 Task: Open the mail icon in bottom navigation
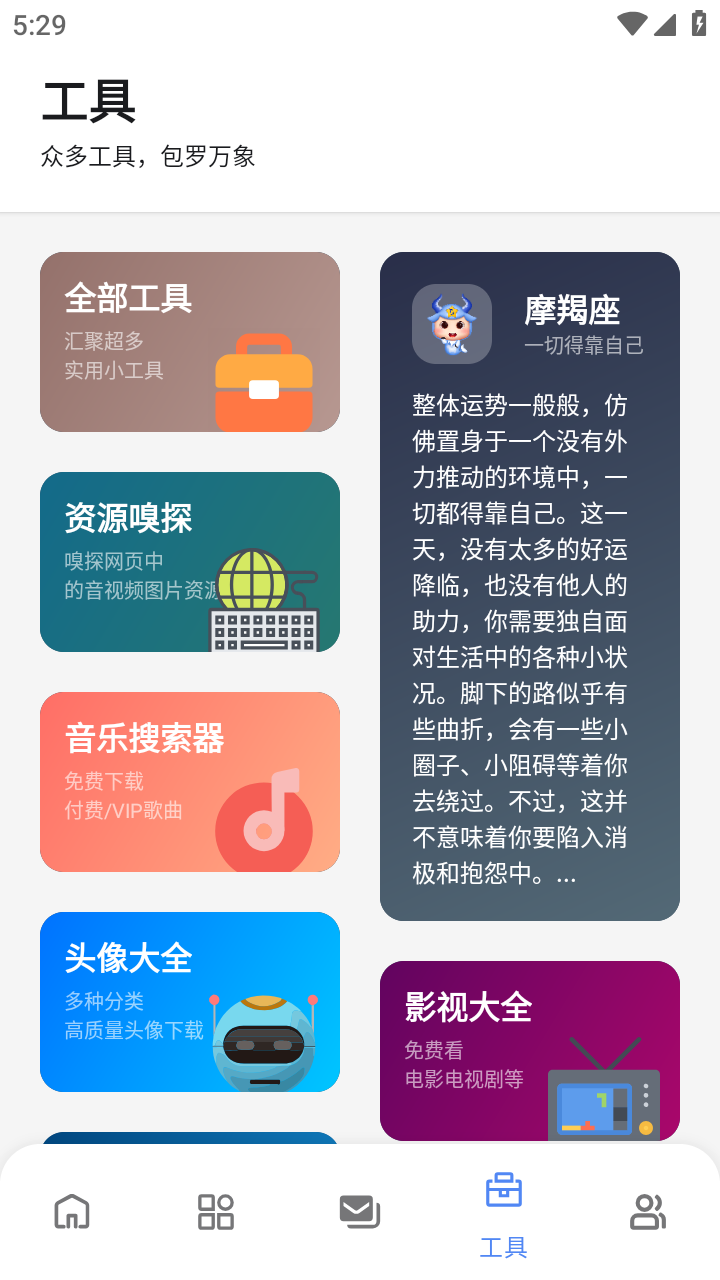pyautogui.click(x=359, y=1211)
